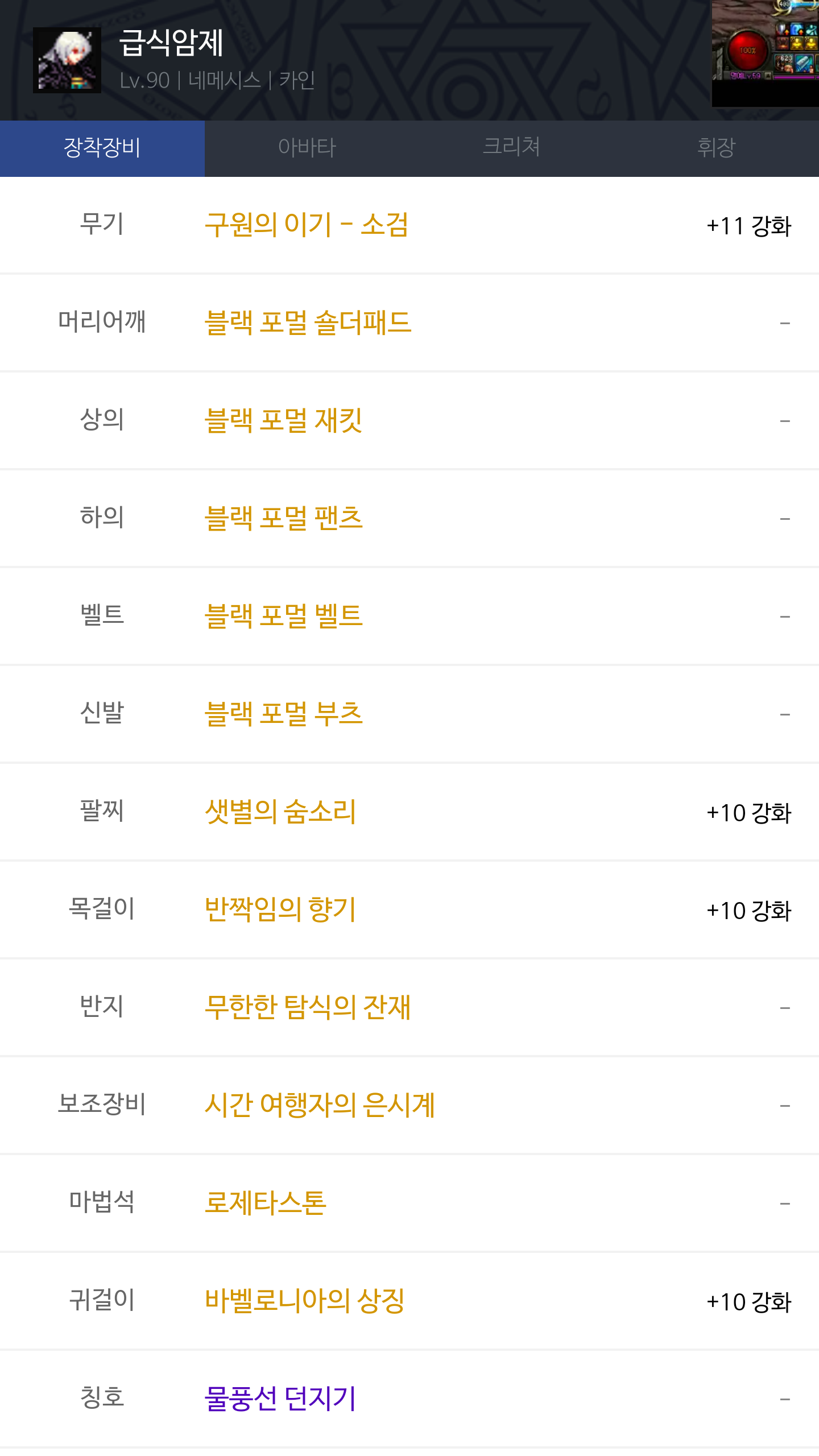
Task: View bracelet 샛별의 숨소리
Action: click(280, 812)
